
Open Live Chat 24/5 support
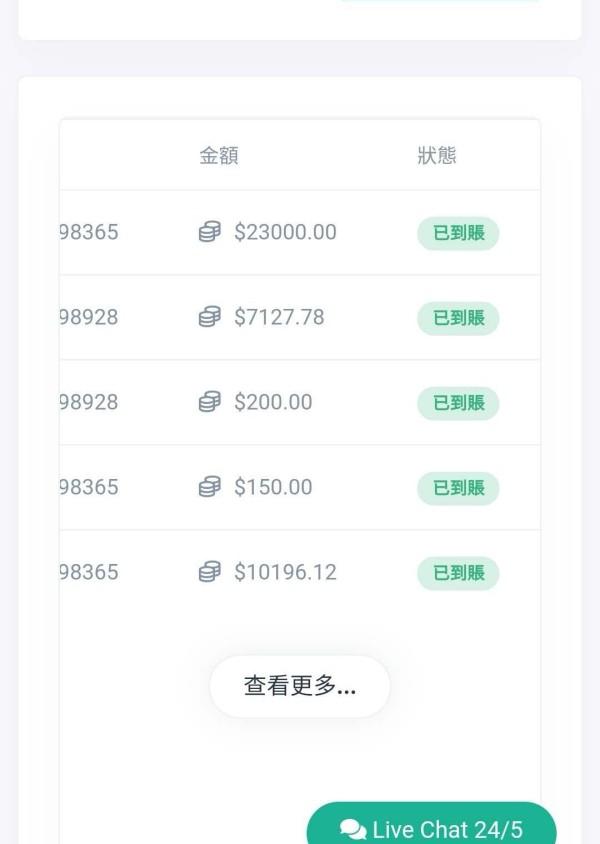[x=431, y=826]
